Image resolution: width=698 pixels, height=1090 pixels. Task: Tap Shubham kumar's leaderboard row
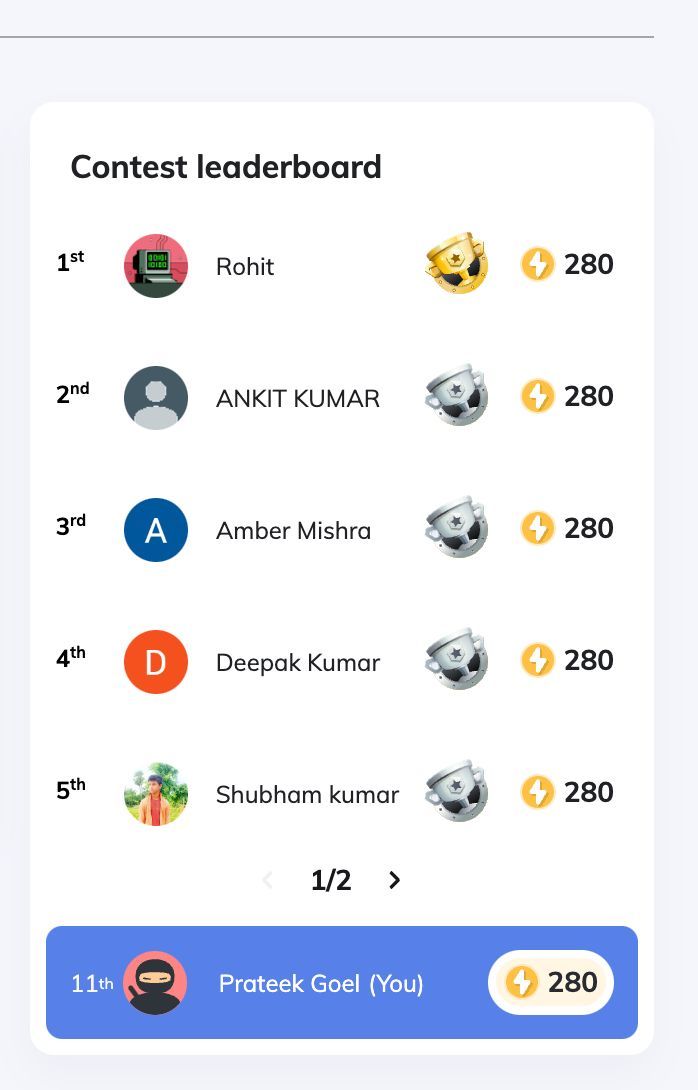307,795
